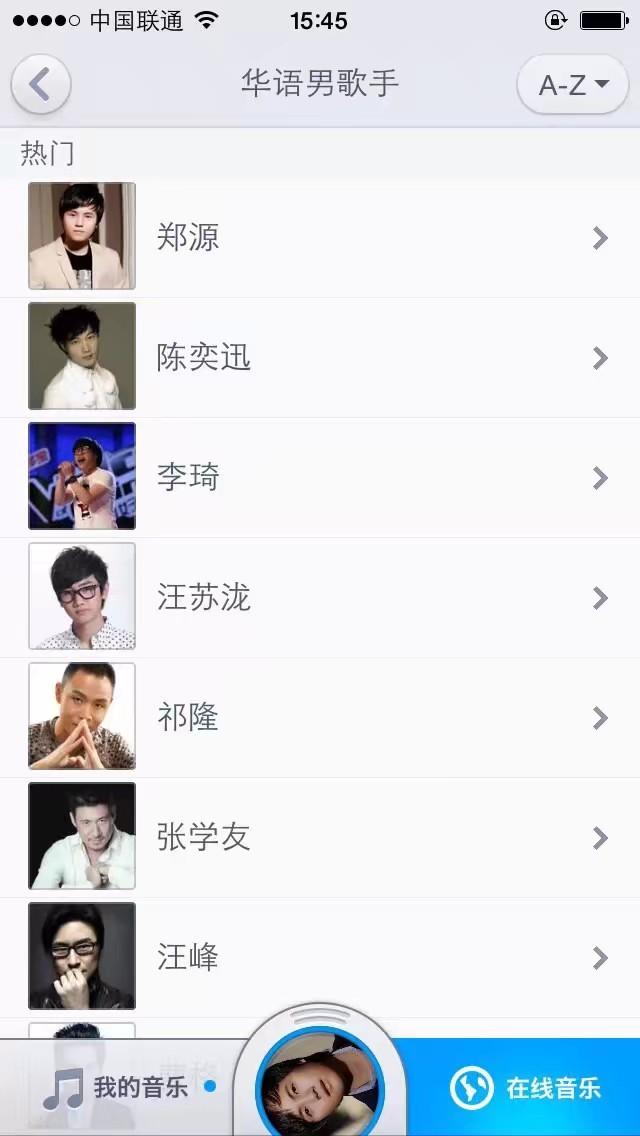This screenshot has width=640, height=1136.
Task: View singer 汪苏泷
Action: (320, 597)
